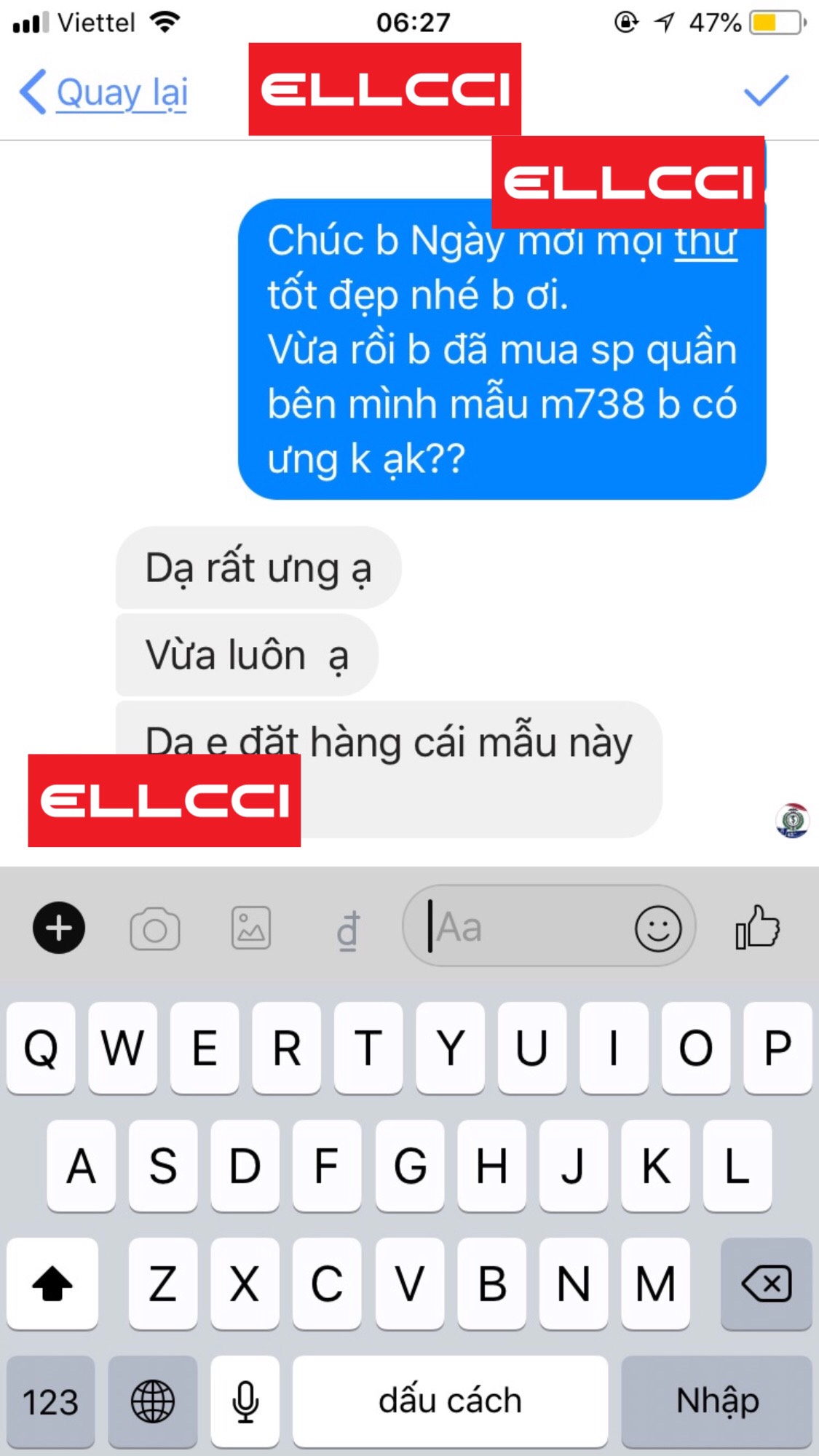
Task: Open the emoji smiley picker
Action: (x=658, y=928)
